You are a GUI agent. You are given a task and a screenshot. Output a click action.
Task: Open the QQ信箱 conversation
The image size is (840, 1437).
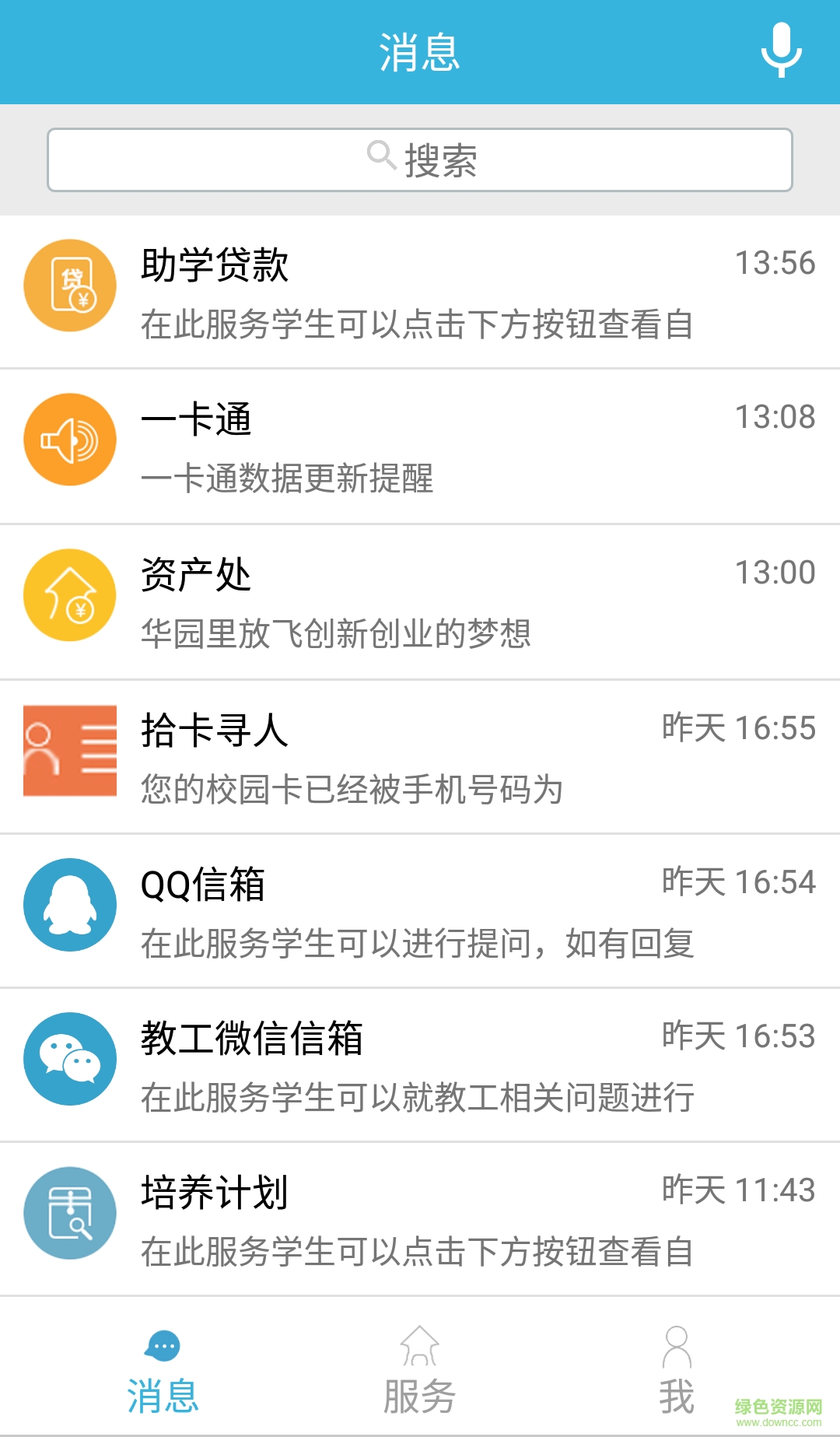click(420, 908)
